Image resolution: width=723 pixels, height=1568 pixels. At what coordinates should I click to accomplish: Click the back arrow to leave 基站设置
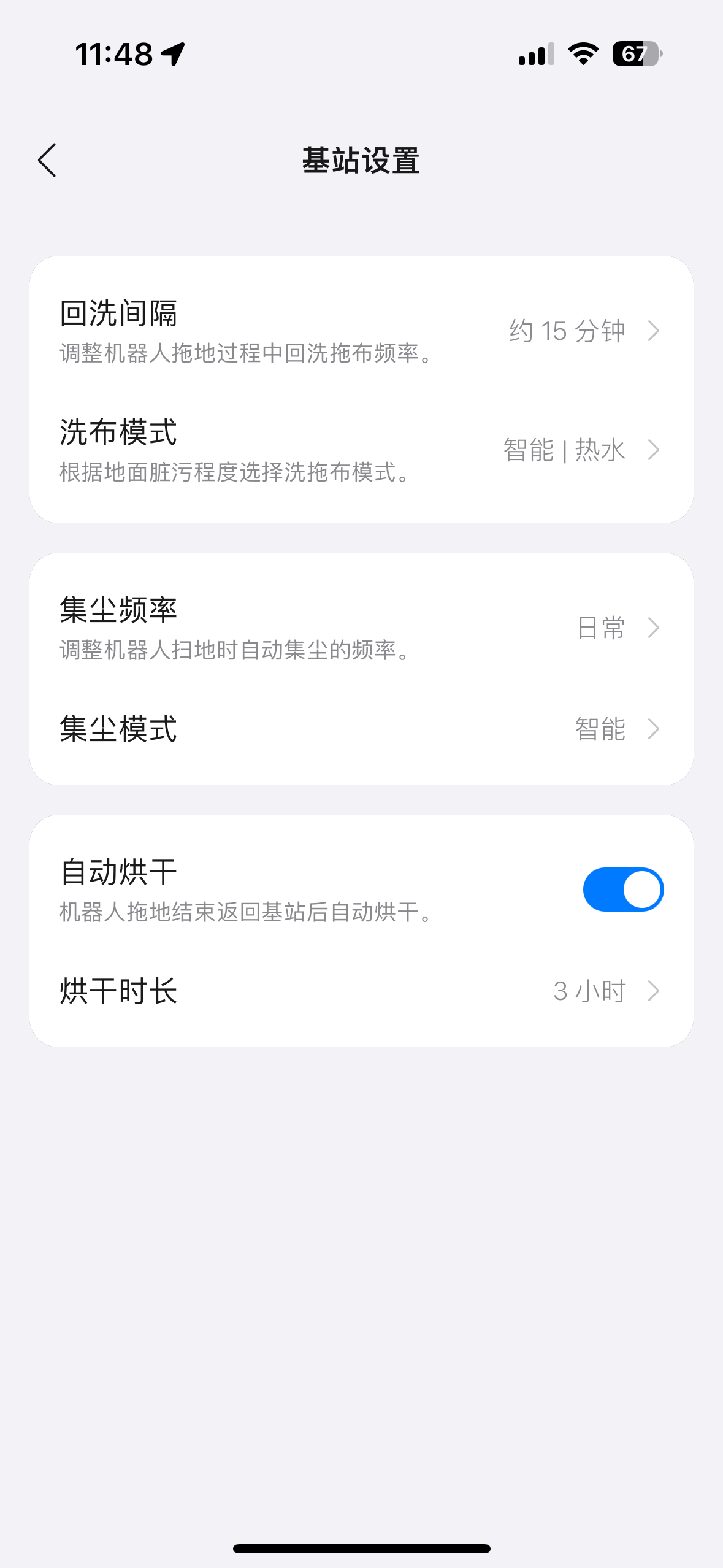[48, 161]
